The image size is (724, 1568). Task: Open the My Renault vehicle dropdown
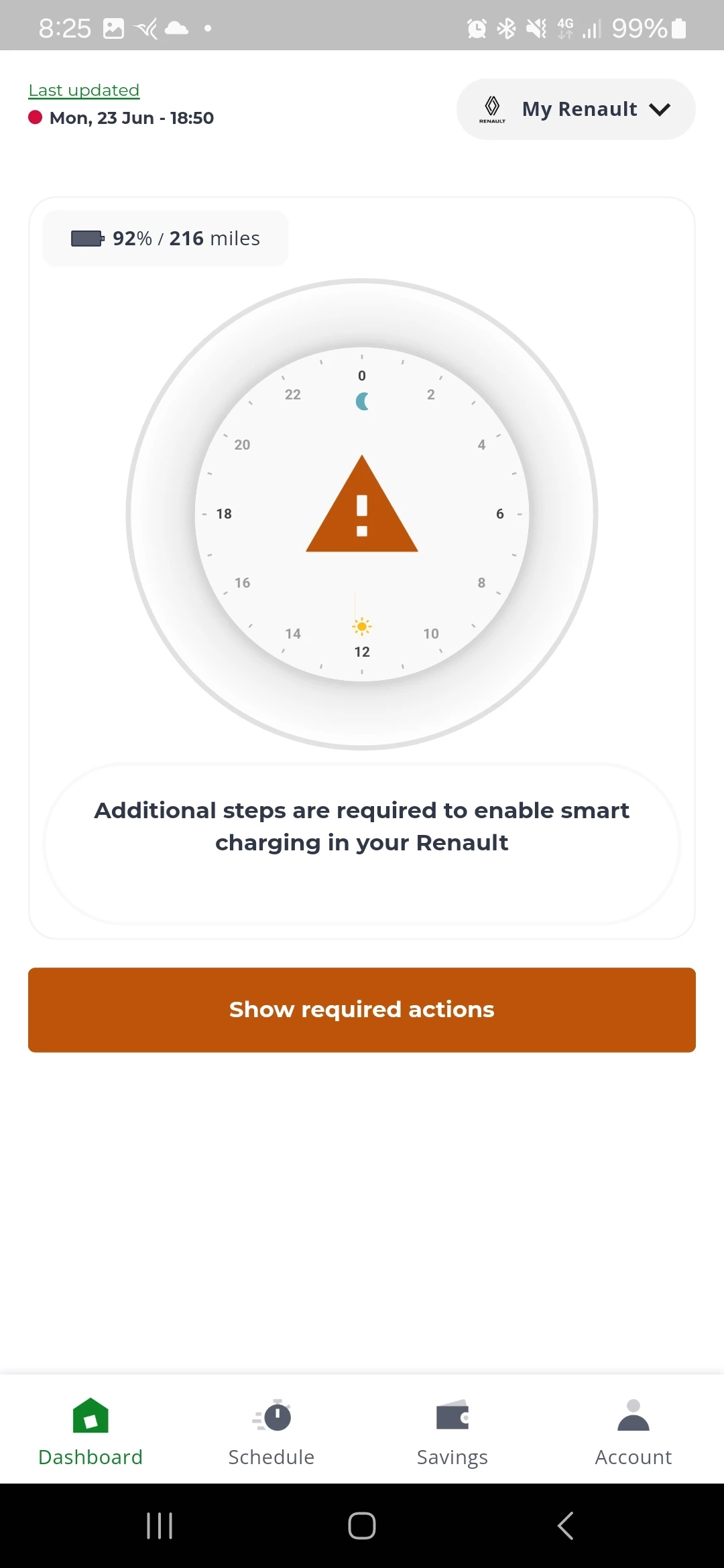pos(576,109)
